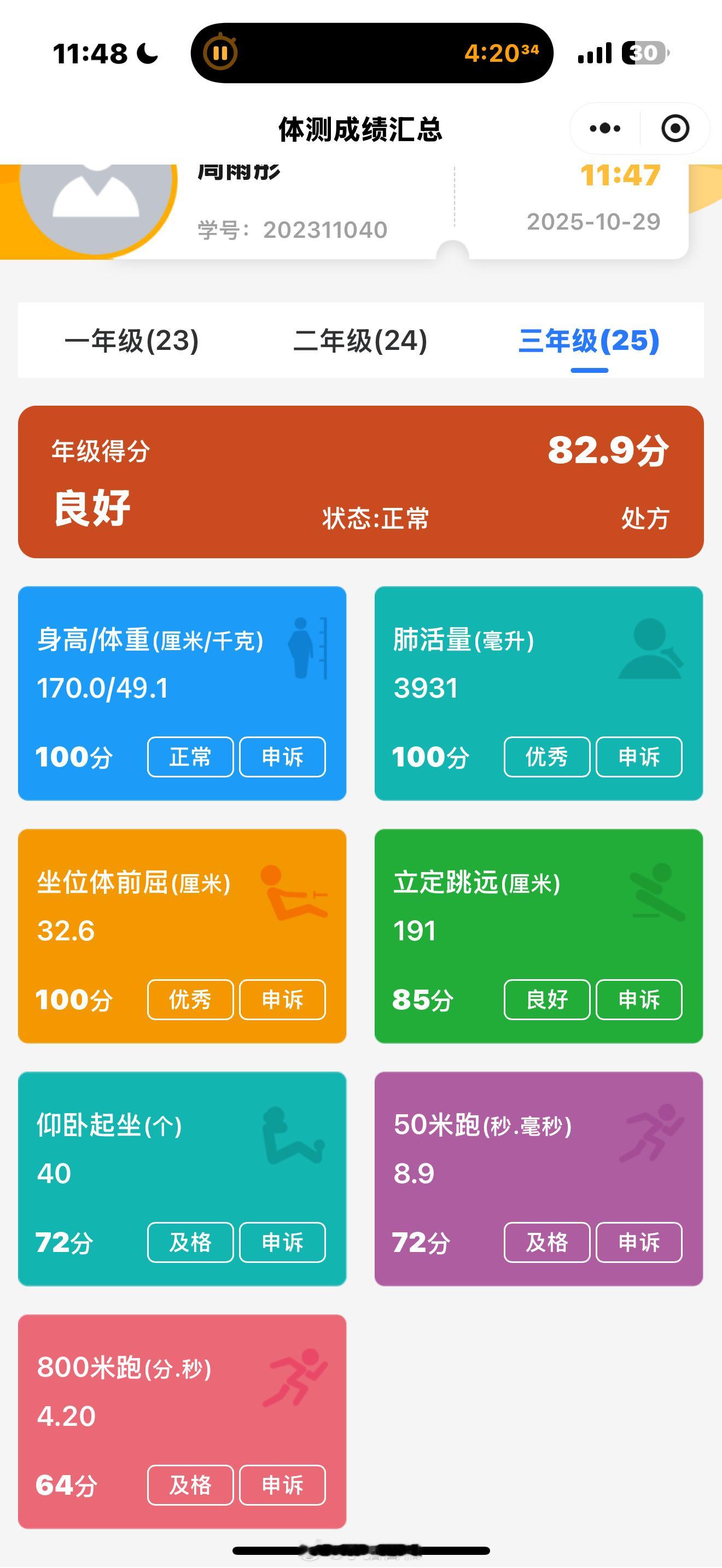Click the 良好 label on 立定跳远
Screen dimensions: 722x1568
click(546, 999)
